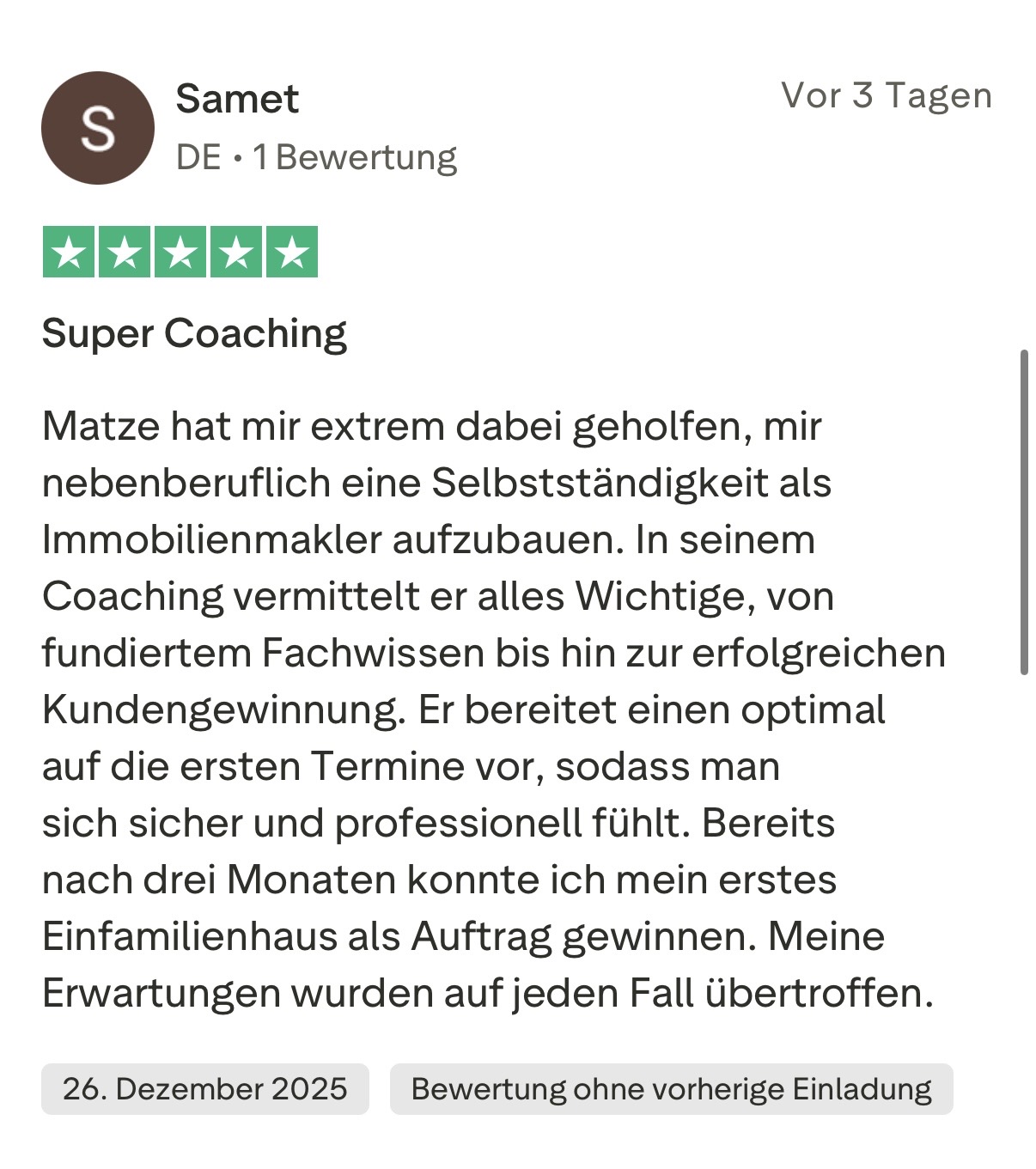Tap the reviewer name Samet

[237, 99]
